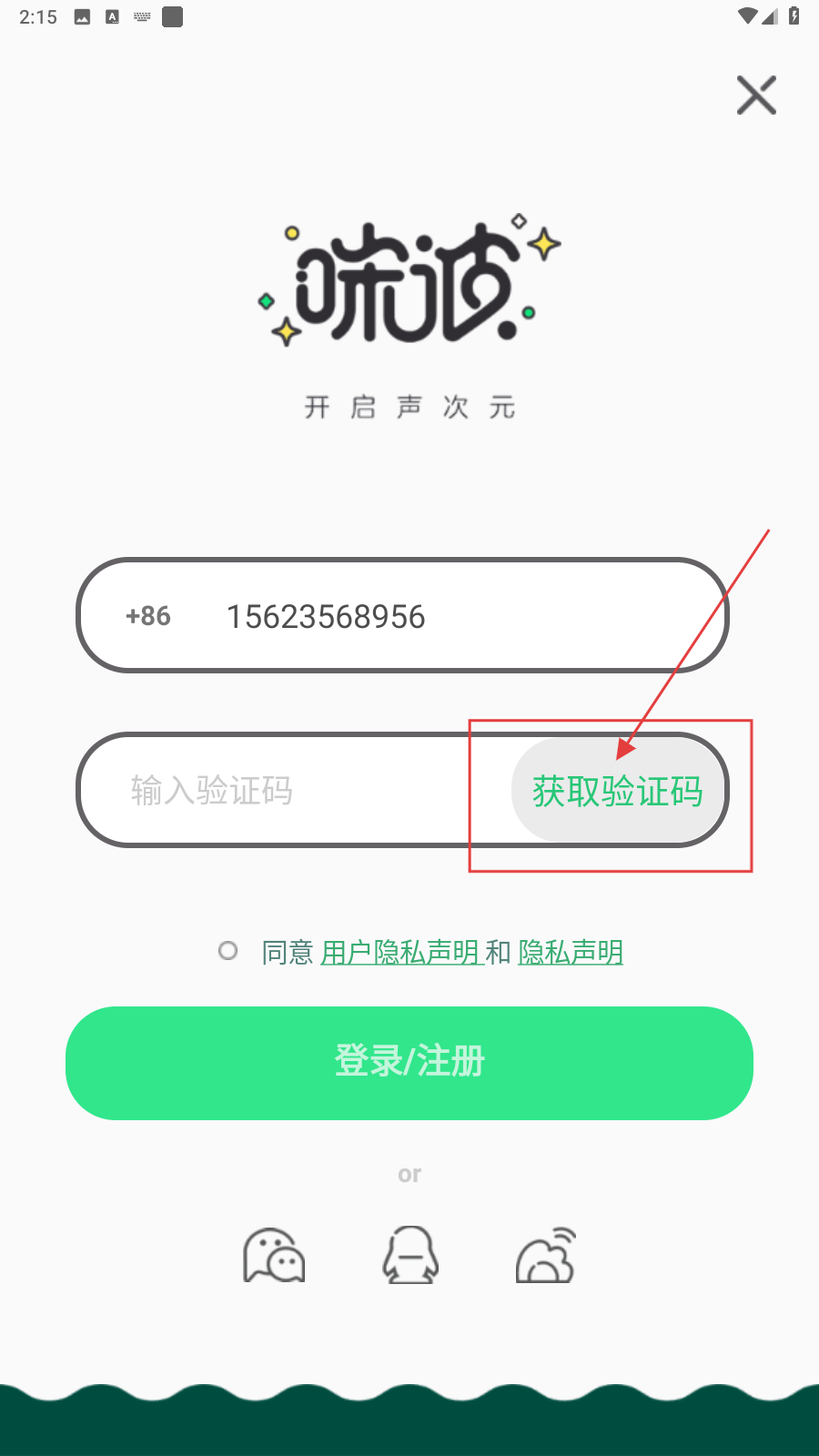Close the login screen
Viewport: 819px width, 1456px height.
click(756, 96)
